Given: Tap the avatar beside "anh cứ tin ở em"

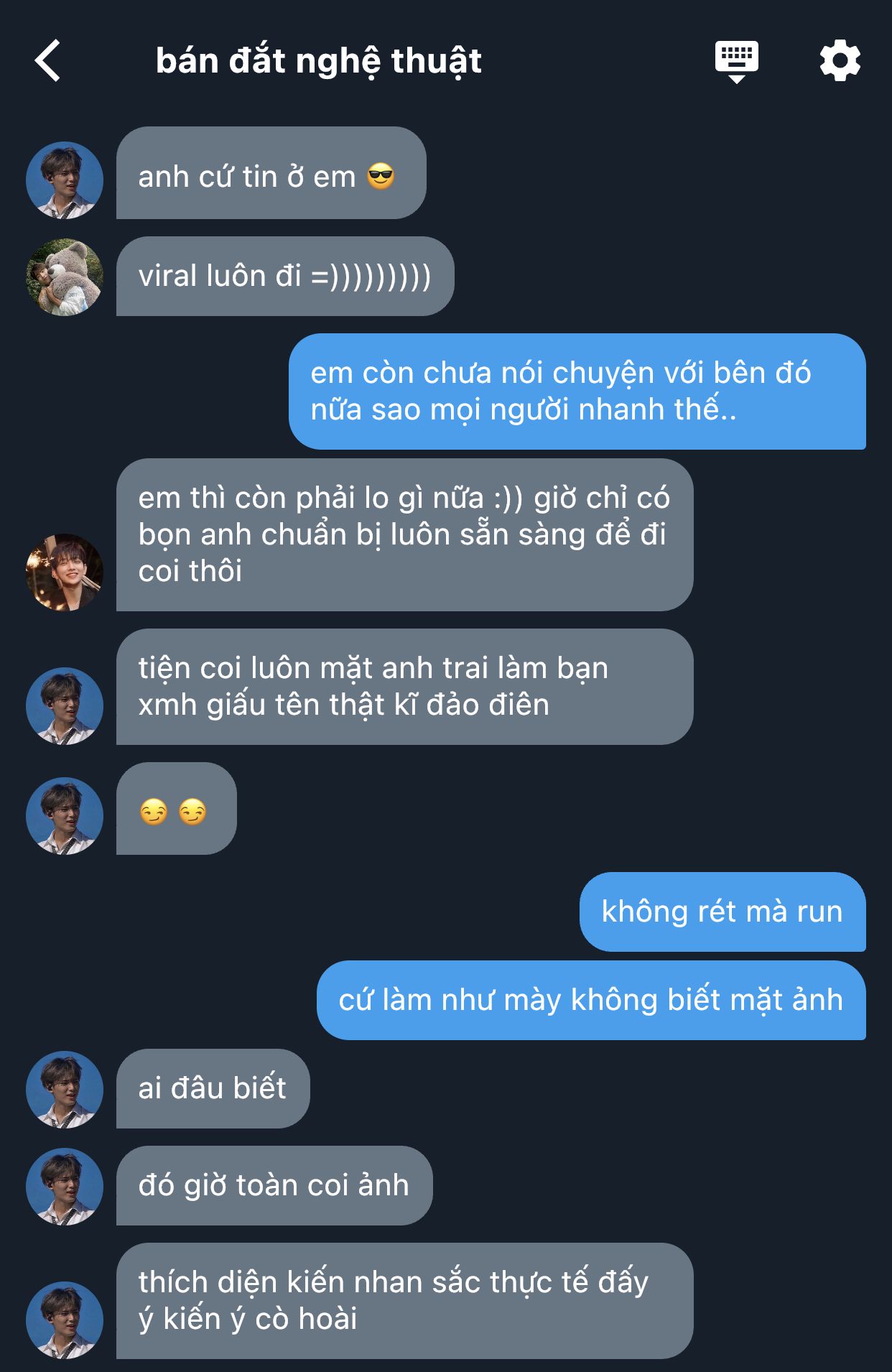Looking at the screenshot, I should [65, 180].
